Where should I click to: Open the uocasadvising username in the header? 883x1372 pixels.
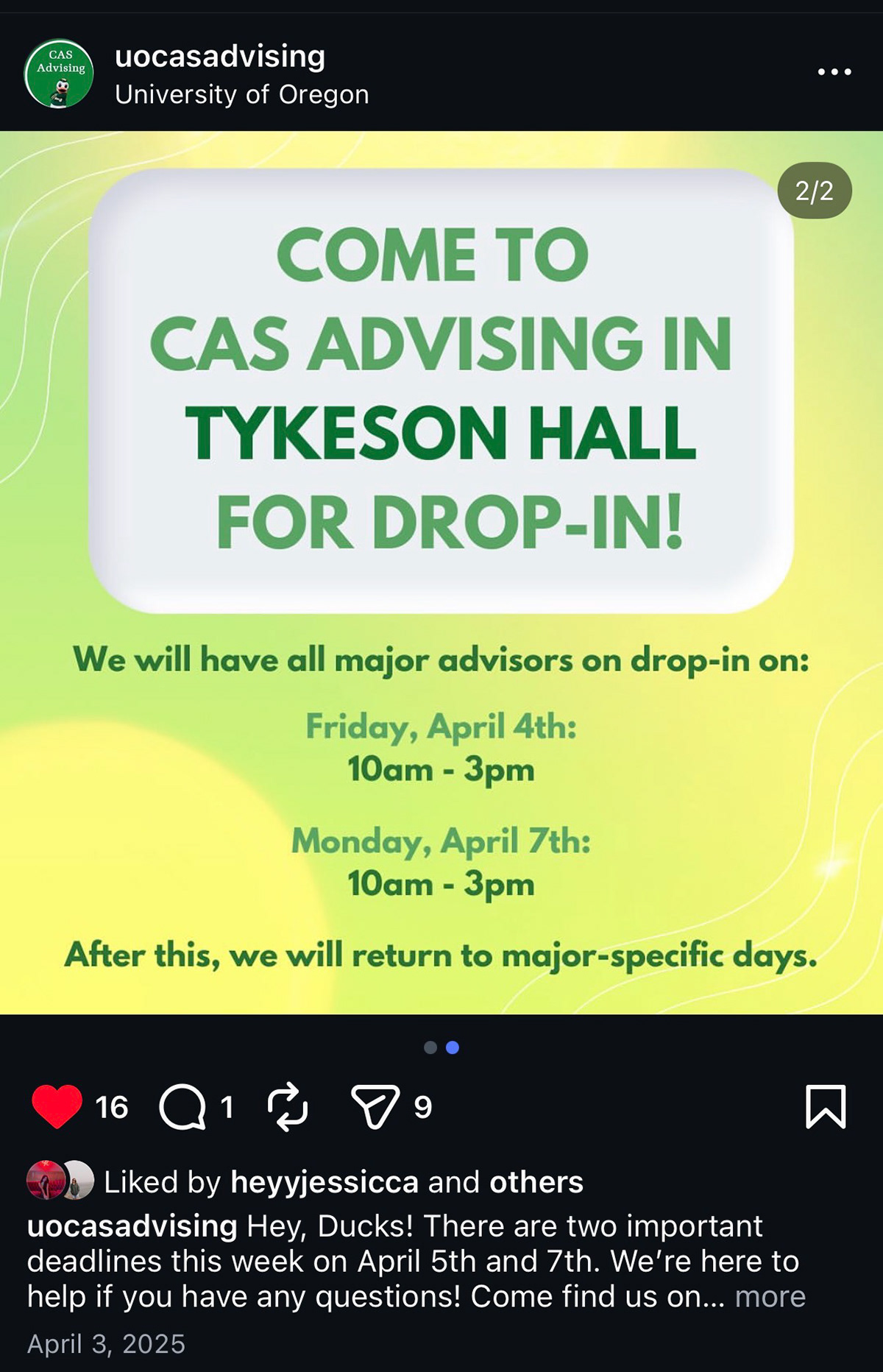click(219, 57)
